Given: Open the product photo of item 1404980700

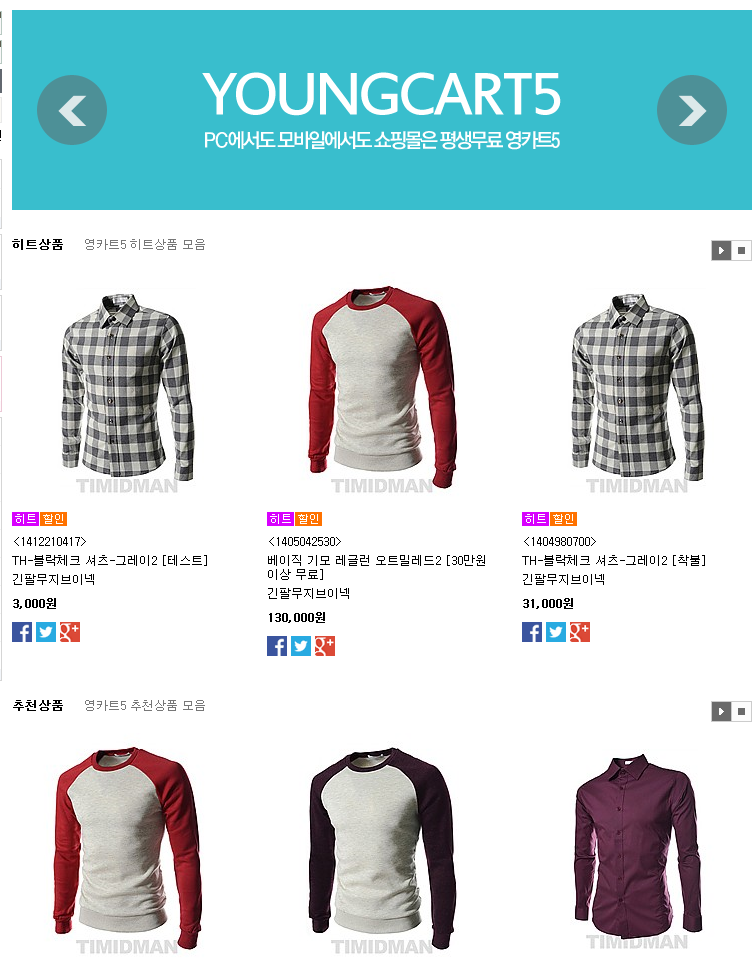Looking at the screenshot, I should 637,390.
